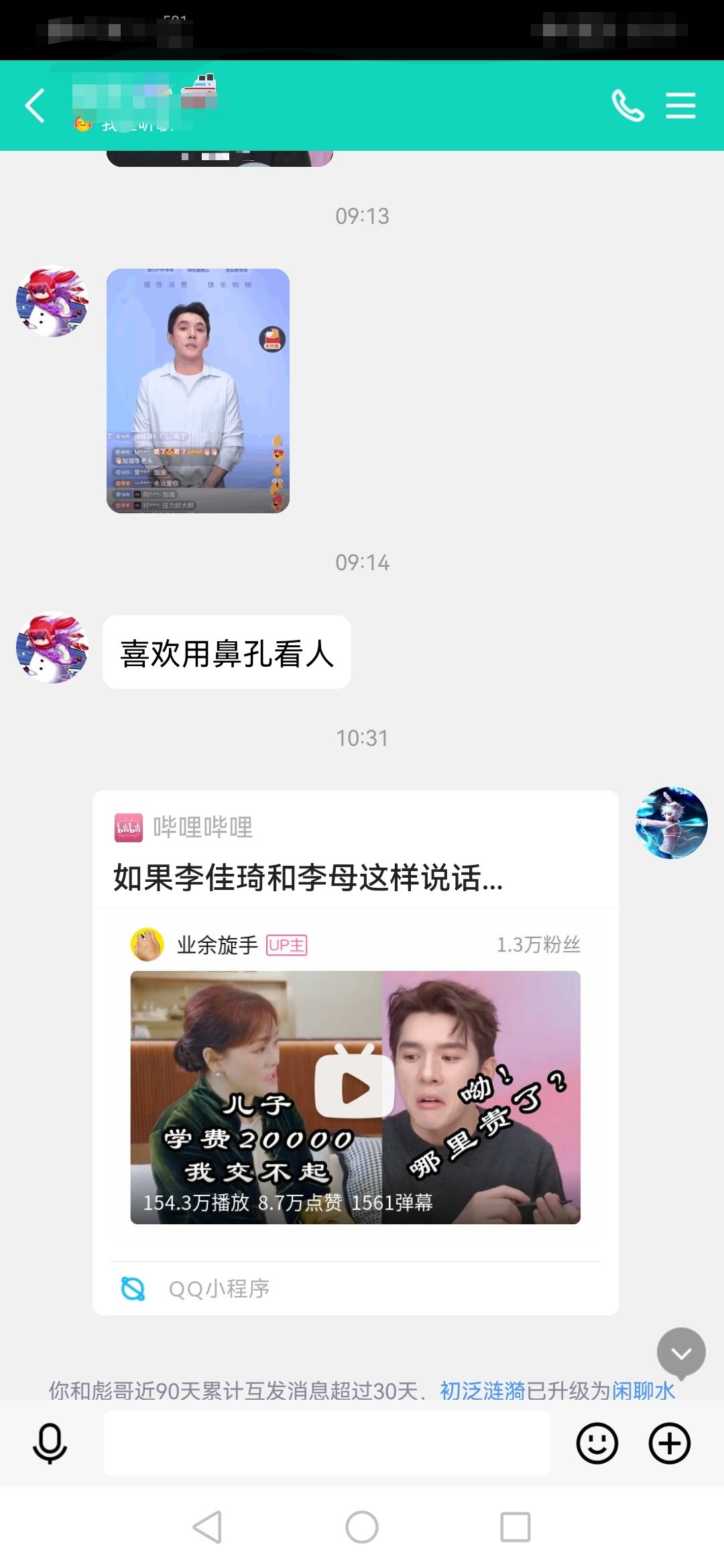Viewport: 724px width, 1568px height.
Task: View the sender's avatar beside 喜欢用鼻孔看人
Action: 52,648
